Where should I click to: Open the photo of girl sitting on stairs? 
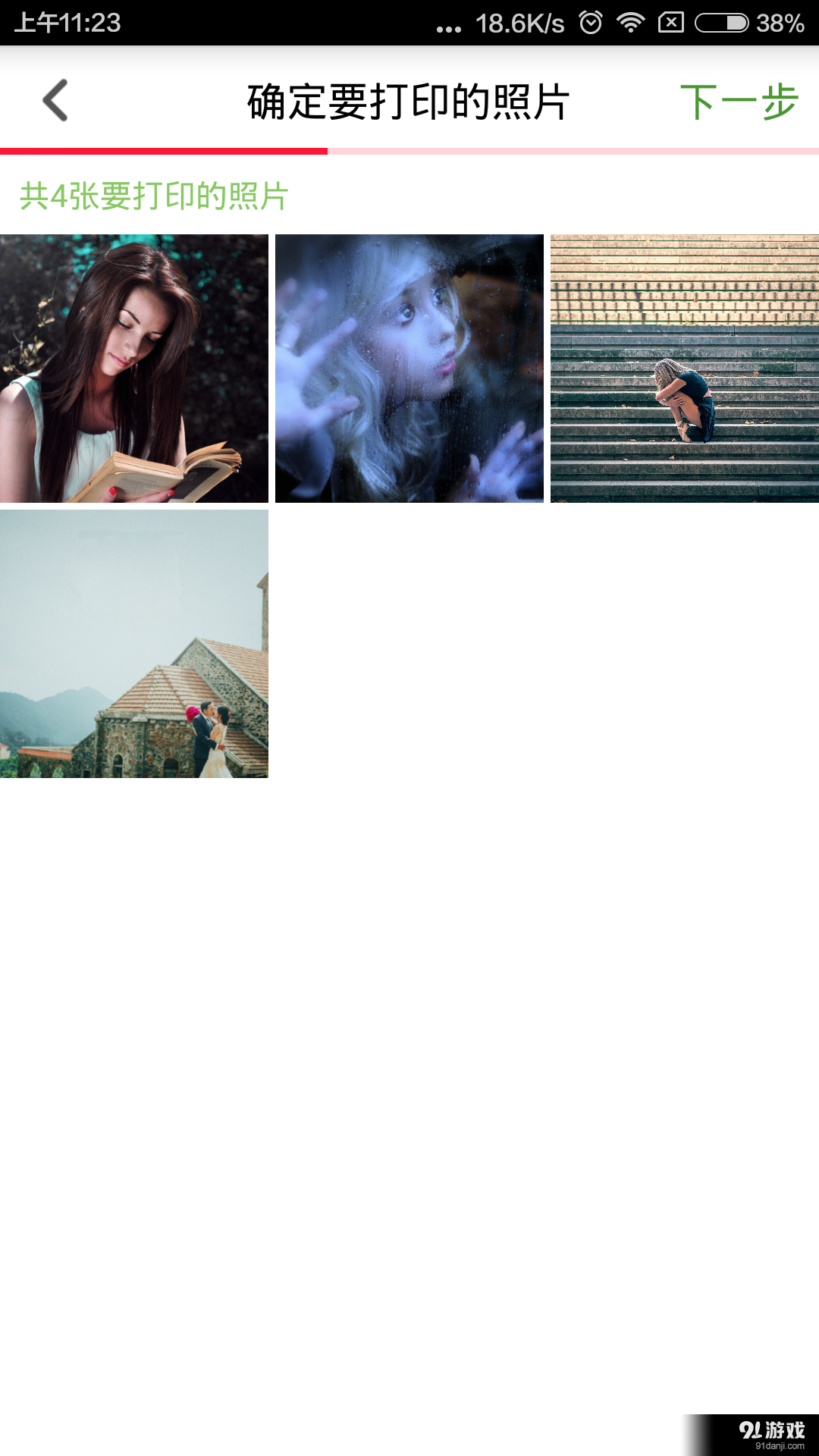(x=684, y=369)
